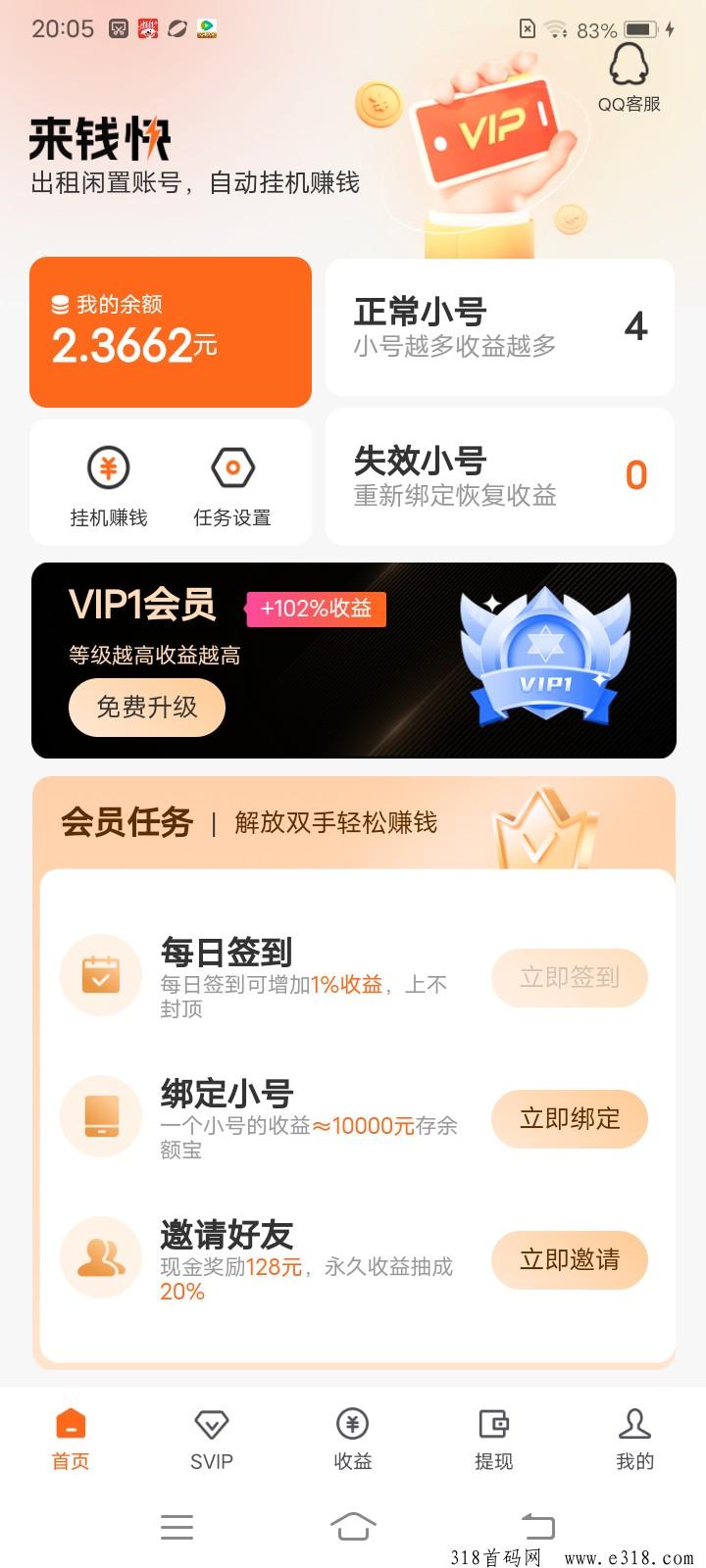This screenshot has width=706, height=1568.
Task: Switch to the SVIP tab
Action: coord(212,1440)
